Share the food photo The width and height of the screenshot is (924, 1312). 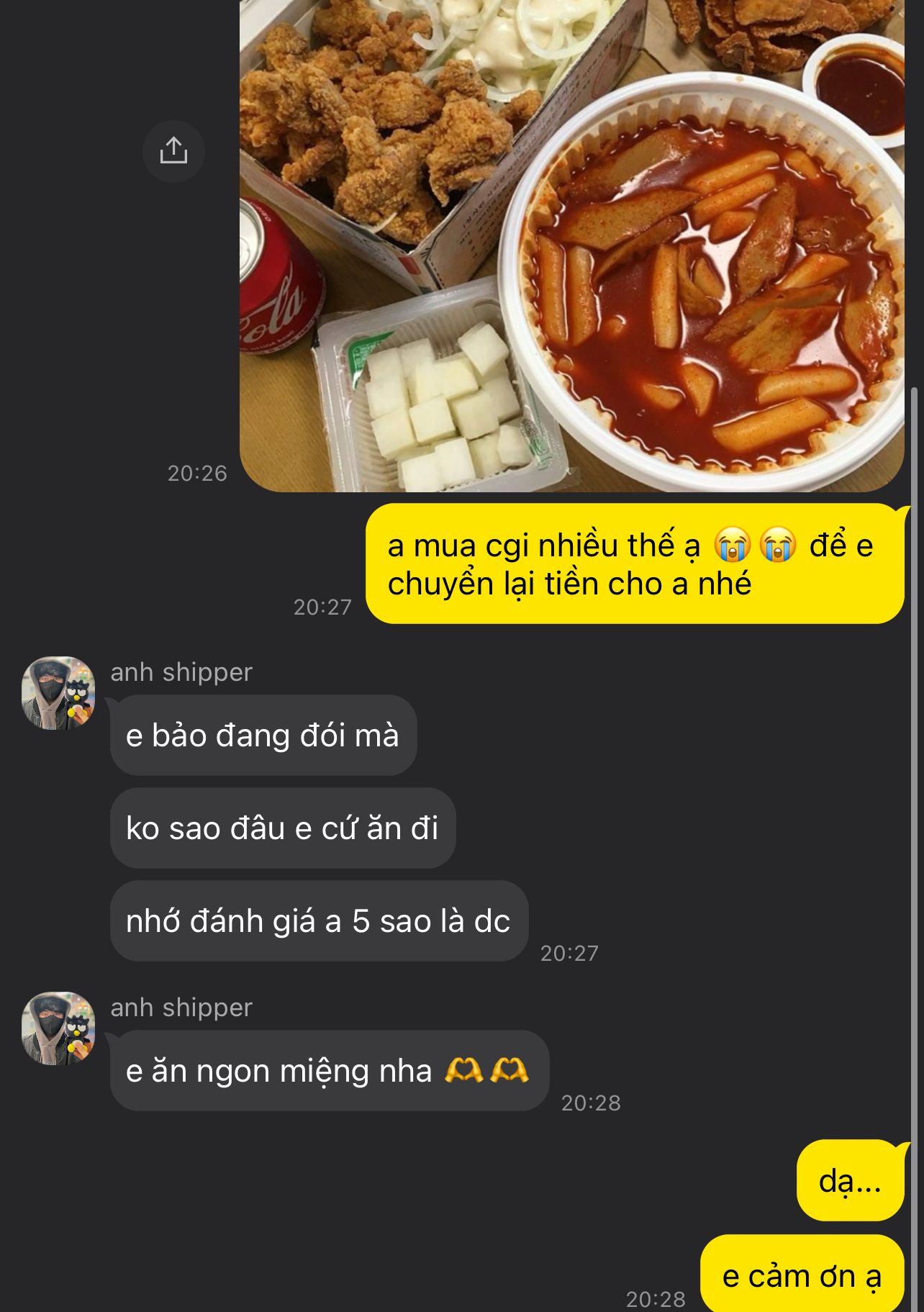(173, 151)
